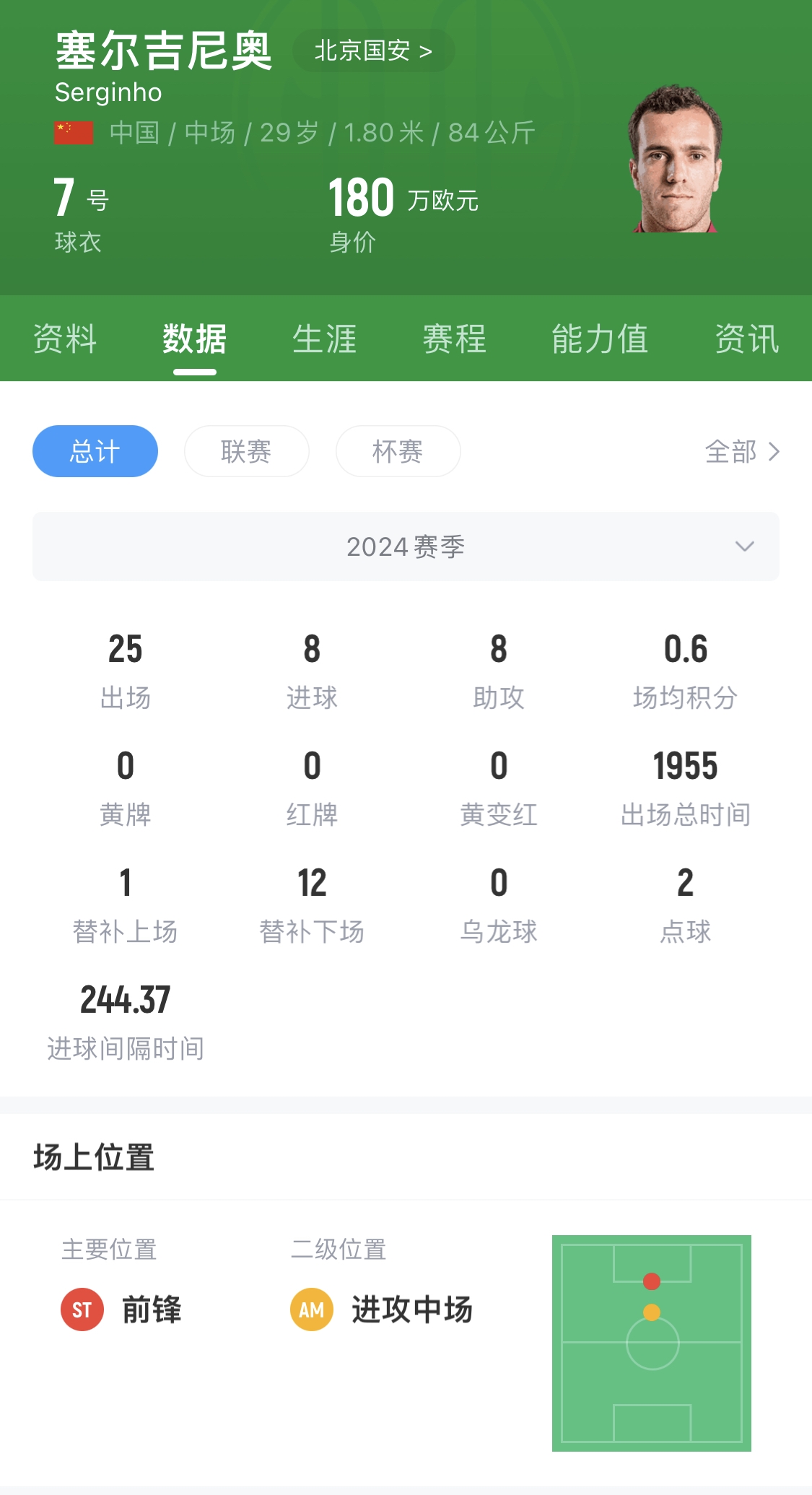
Task: Open the 赛程 tab
Action: pos(454,339)
